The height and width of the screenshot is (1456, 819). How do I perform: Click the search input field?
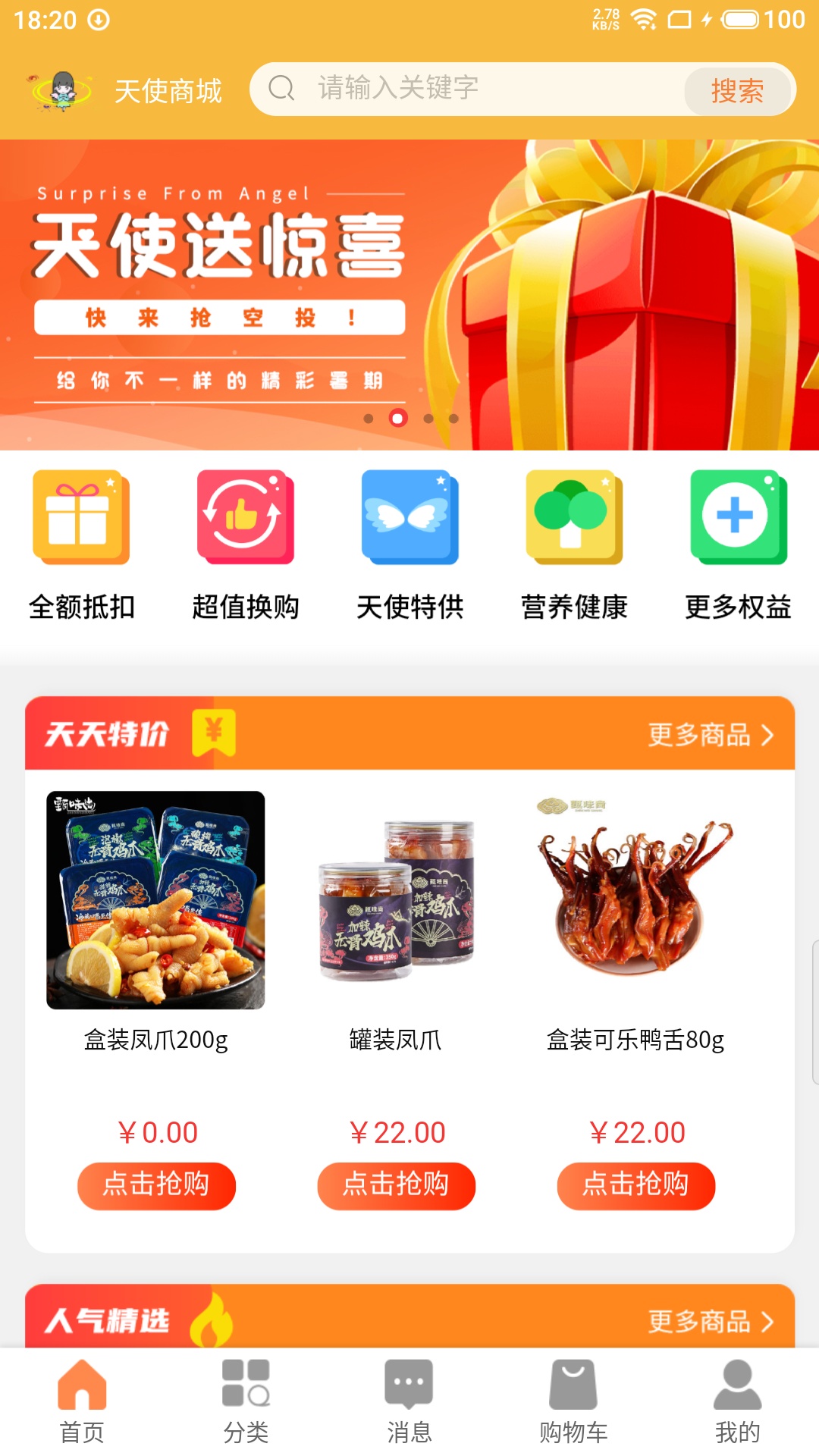tap(485, 89)
